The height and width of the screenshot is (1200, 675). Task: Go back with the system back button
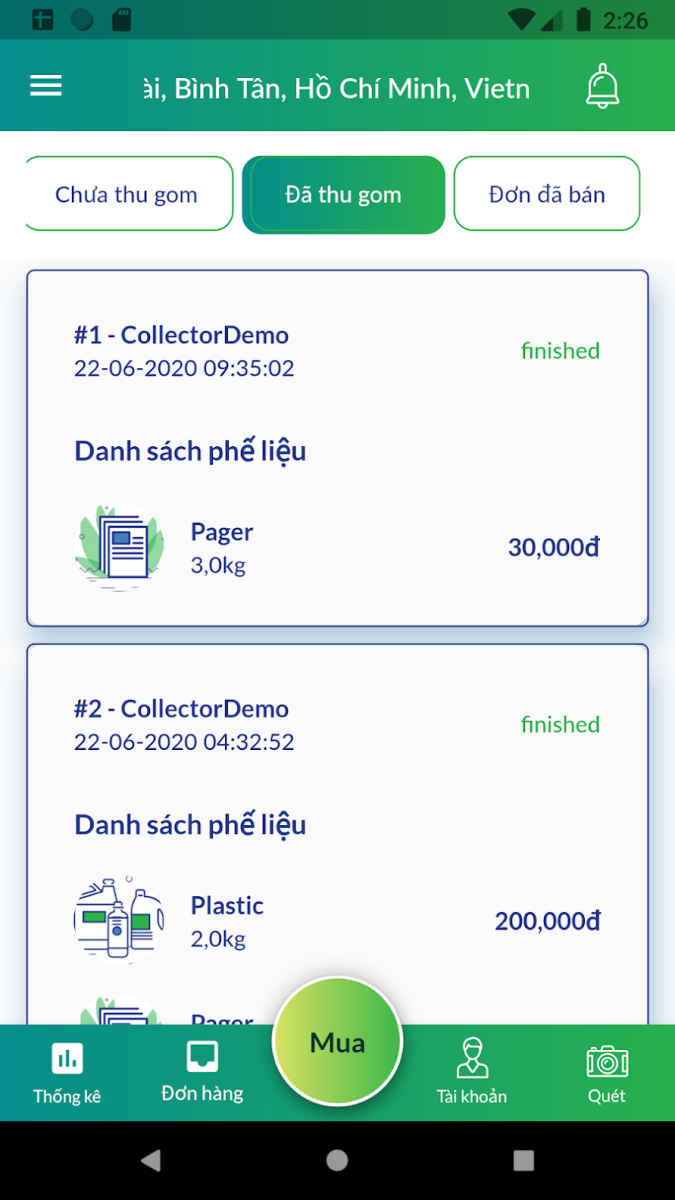click(150, 1160)
